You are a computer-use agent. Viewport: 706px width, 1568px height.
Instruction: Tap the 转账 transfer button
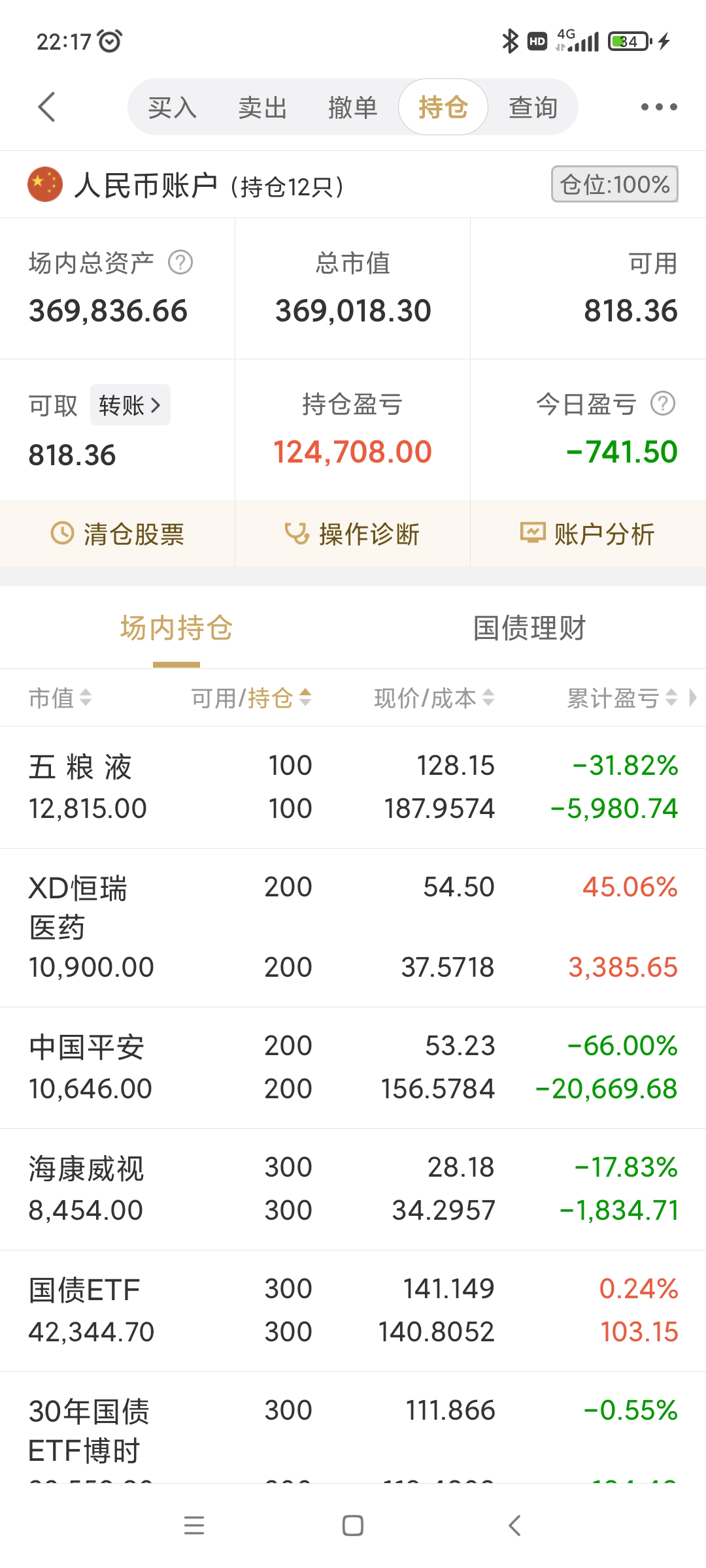(x=129, y=406)
